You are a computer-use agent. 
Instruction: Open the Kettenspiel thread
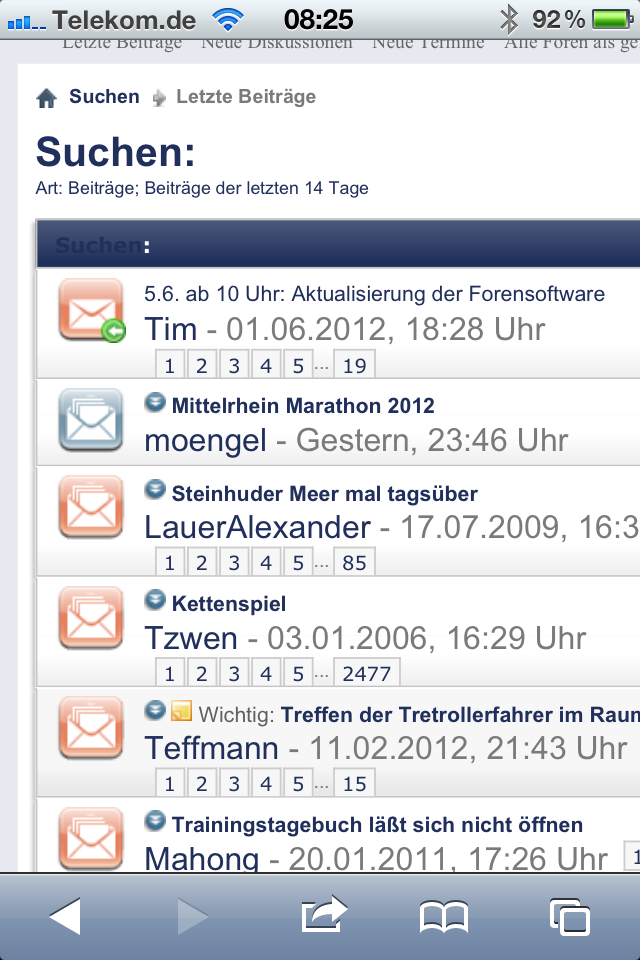click(x=229, y=604)
